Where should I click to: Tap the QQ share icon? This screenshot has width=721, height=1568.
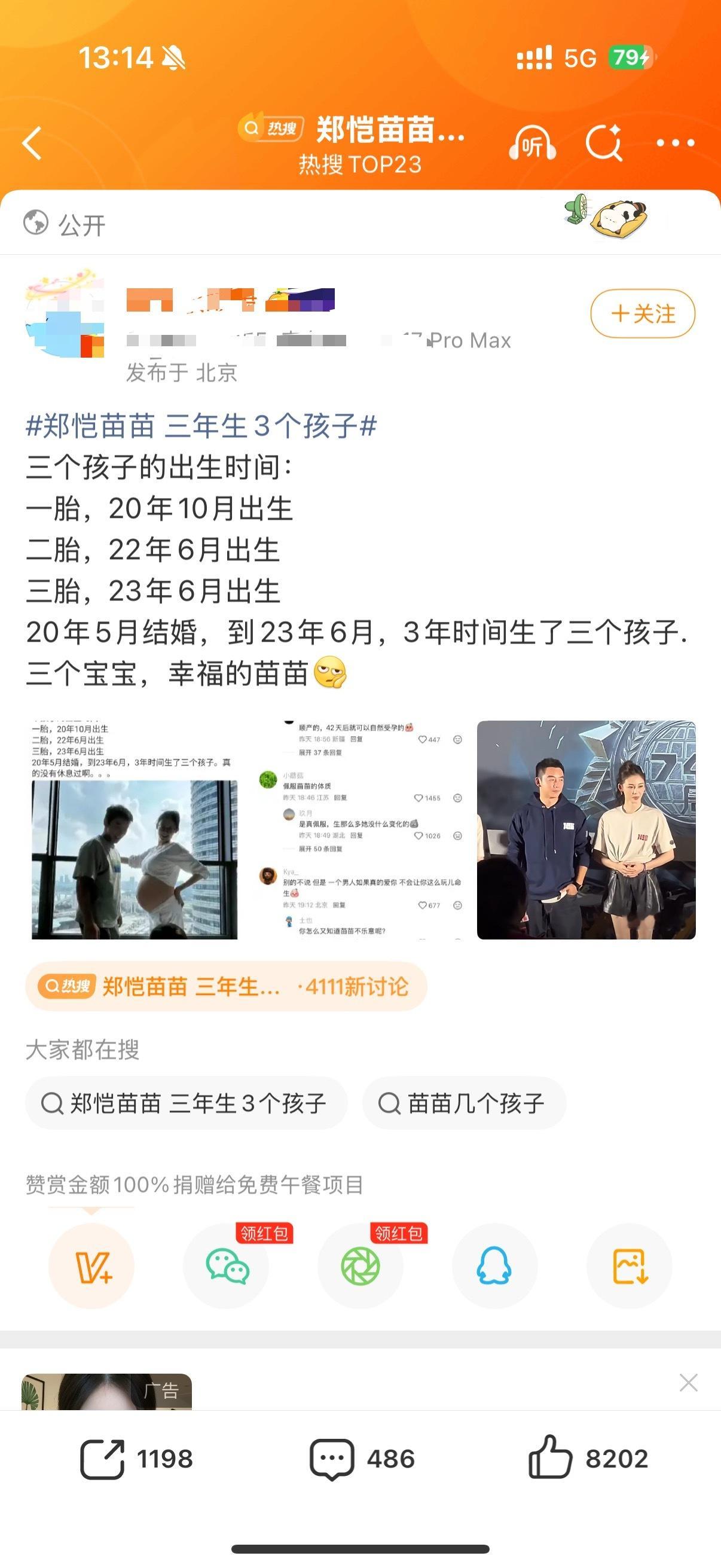pos(495,1267)
